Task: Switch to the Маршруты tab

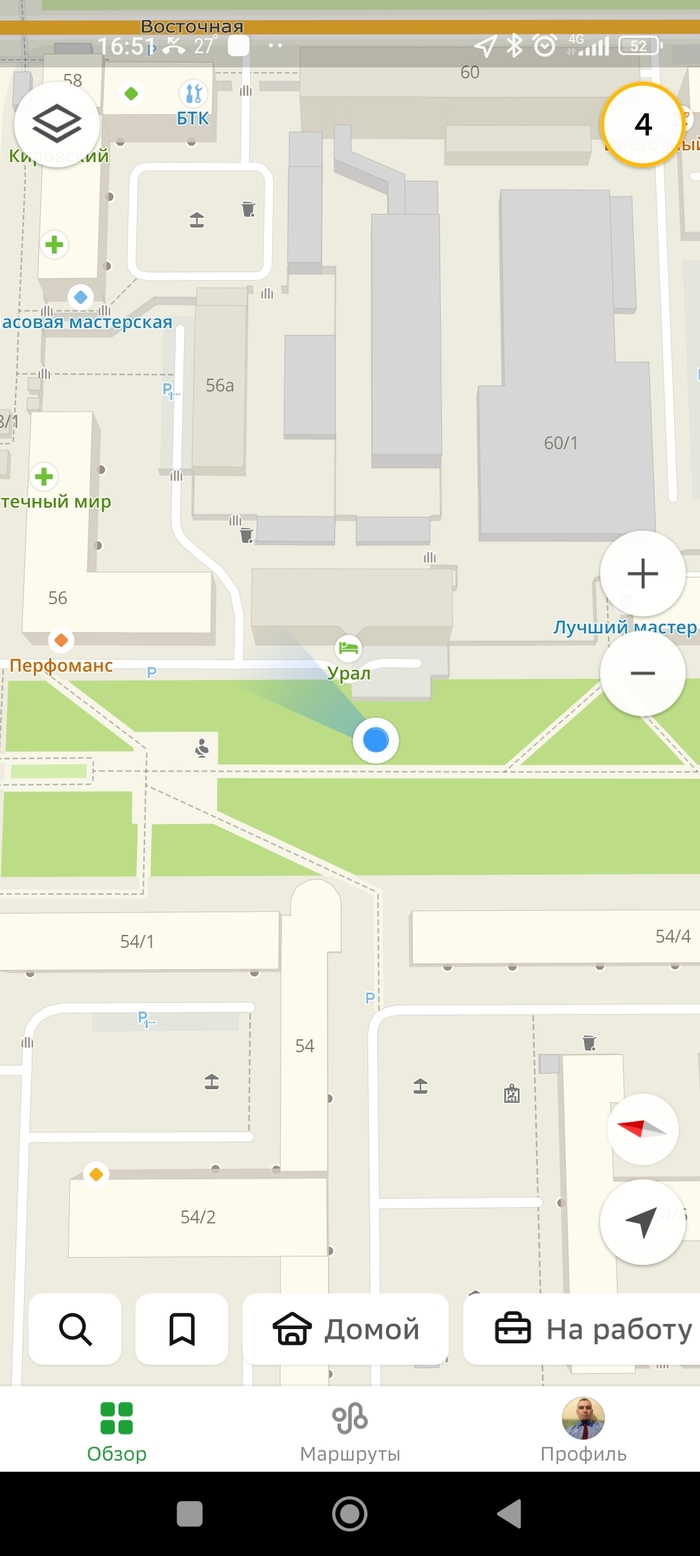Action: click(x=350, y=1430)
